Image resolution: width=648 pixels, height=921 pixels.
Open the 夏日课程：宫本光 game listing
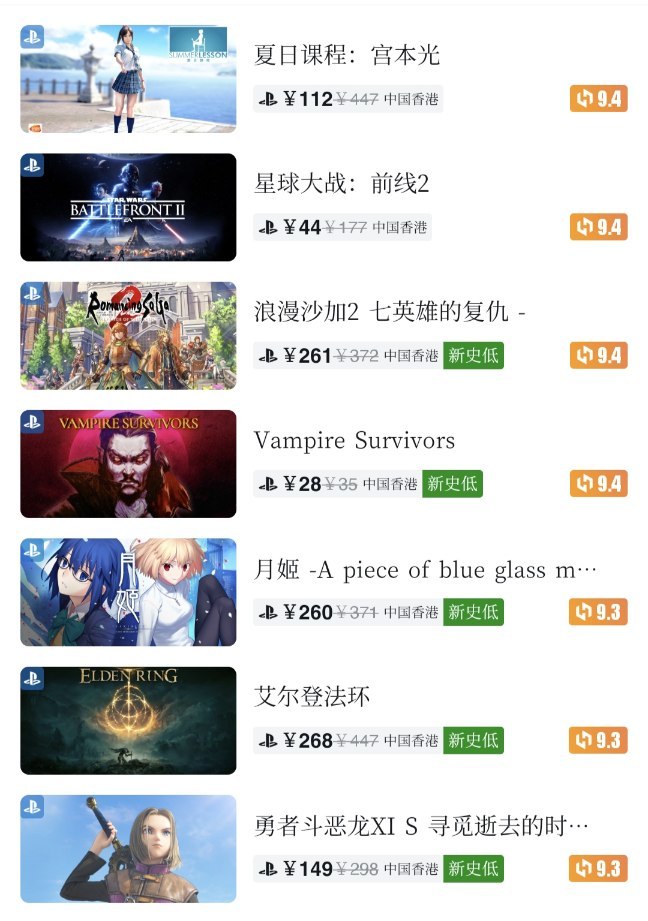pos(346,55)
